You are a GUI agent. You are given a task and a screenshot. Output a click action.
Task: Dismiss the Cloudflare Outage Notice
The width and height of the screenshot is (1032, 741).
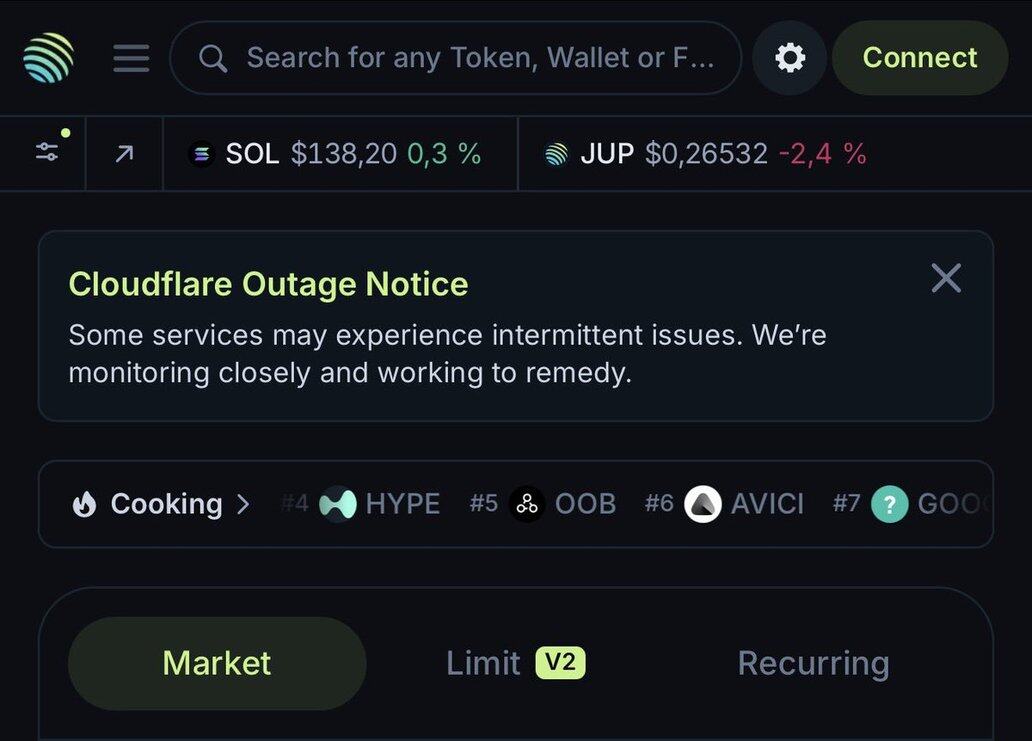click(x=945, y=278)
